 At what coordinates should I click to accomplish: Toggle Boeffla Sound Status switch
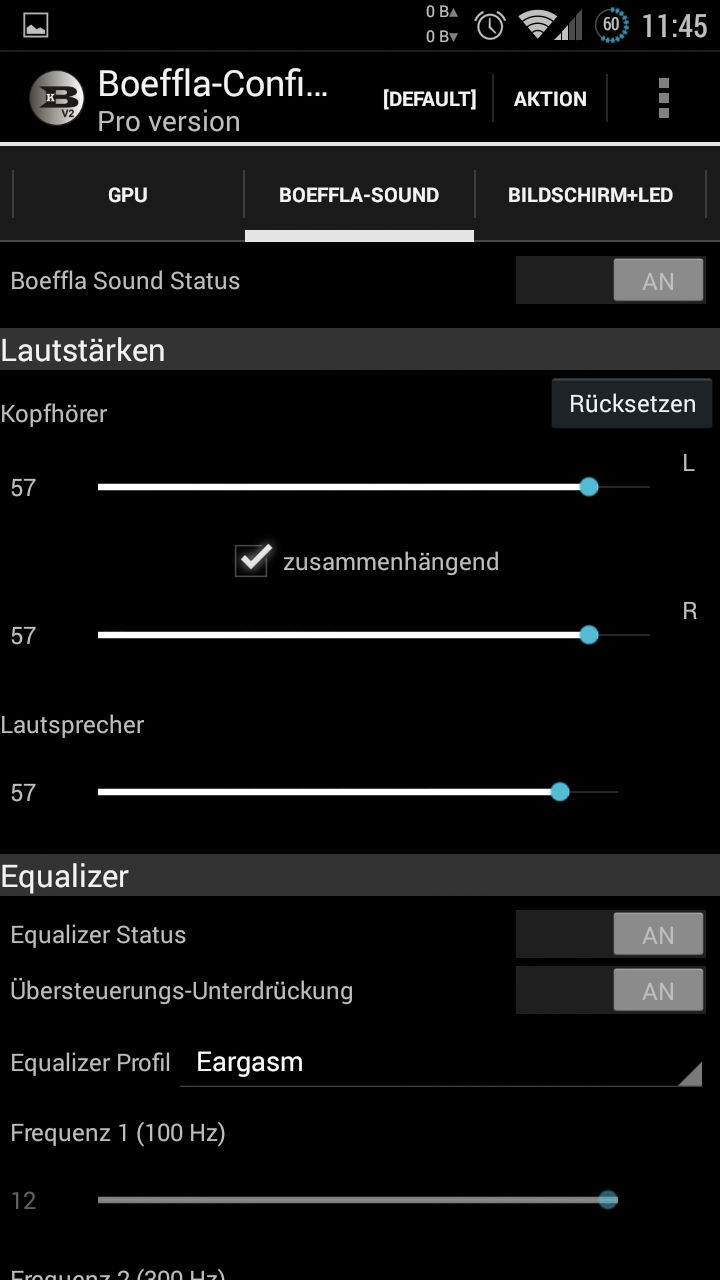click(610, 281)
